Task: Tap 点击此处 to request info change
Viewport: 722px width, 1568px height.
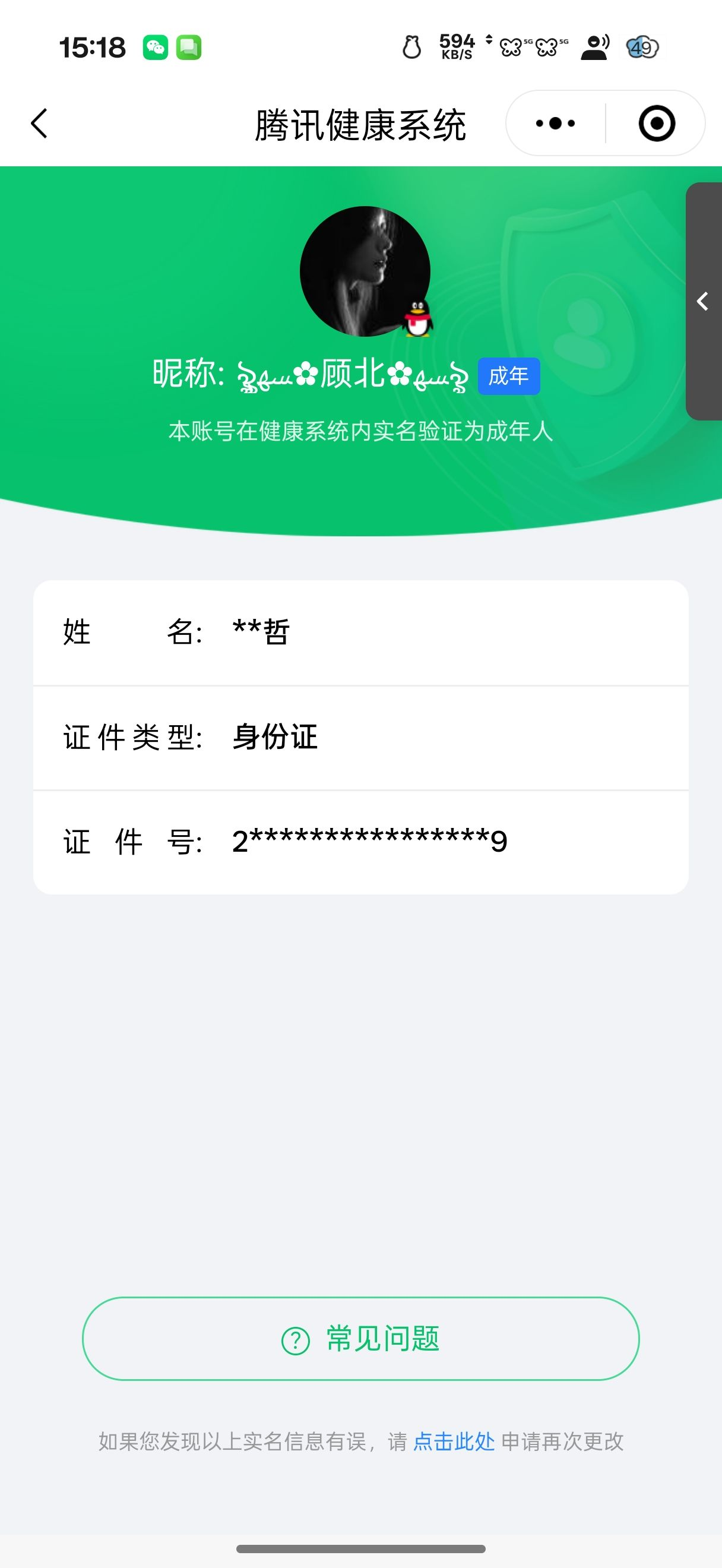Action: [454, 1441]
